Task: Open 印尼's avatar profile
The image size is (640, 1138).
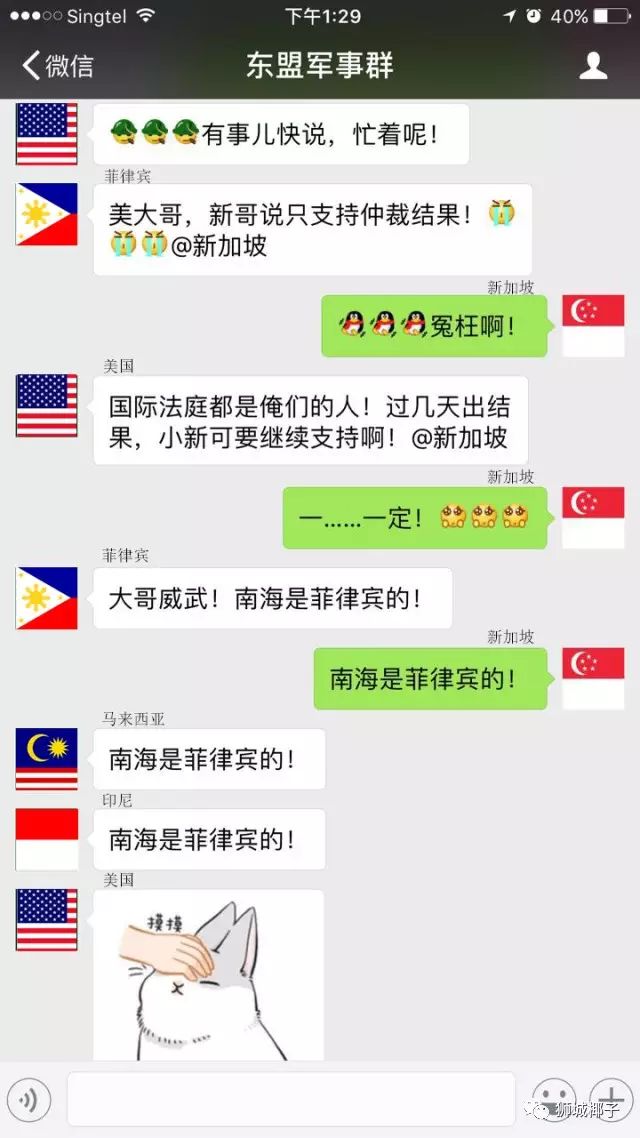Action: point(47,839)
